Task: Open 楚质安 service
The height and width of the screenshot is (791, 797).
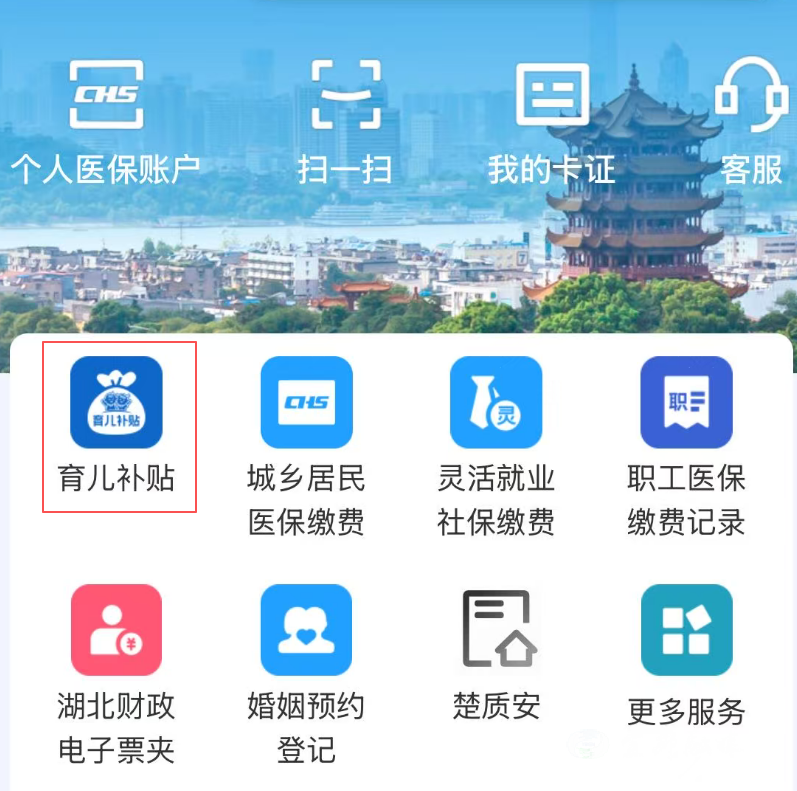Action: tap(497, 631)
